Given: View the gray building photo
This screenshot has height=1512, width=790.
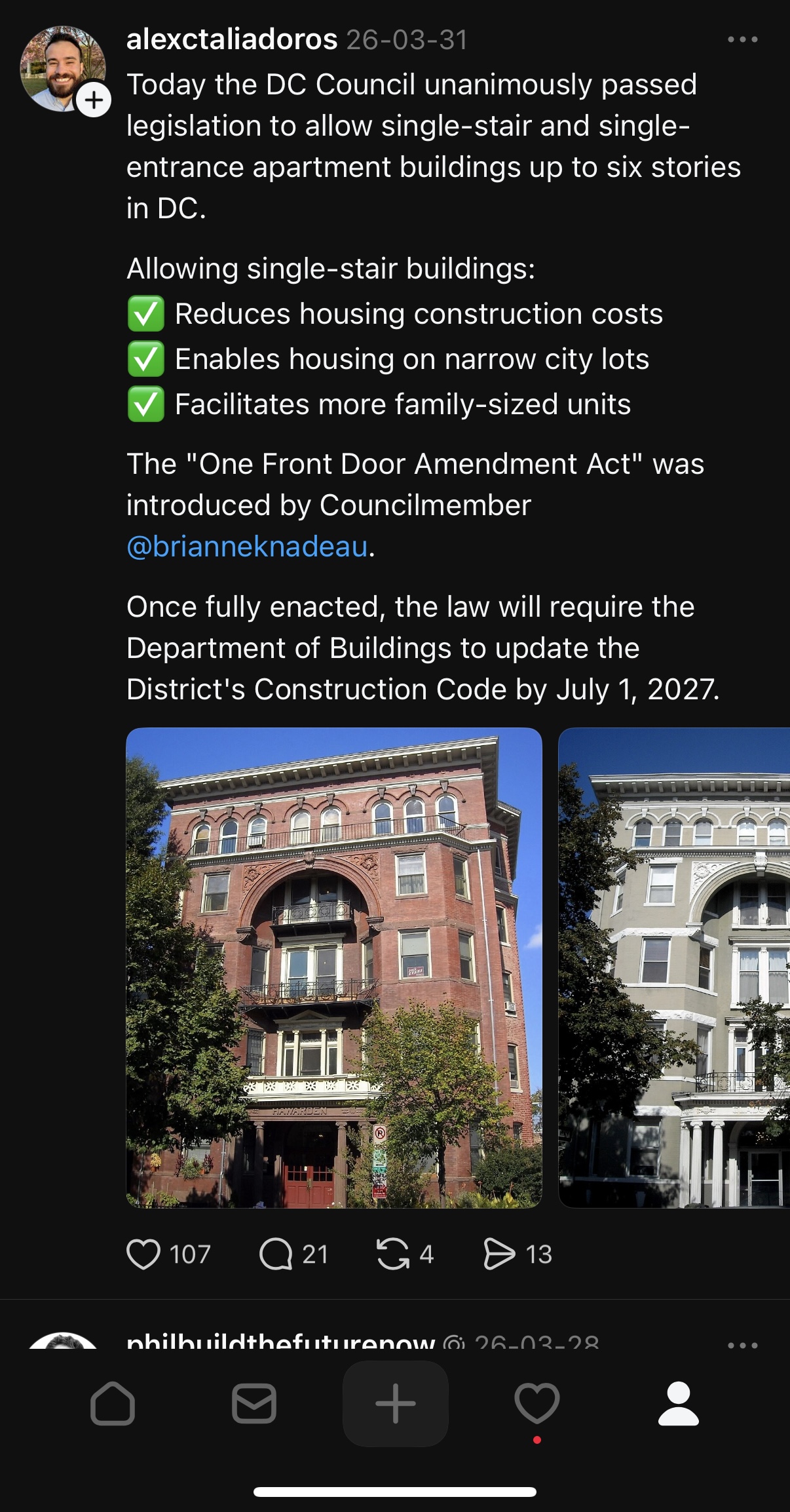Looking at the screenshot, I should coord(674,967).
